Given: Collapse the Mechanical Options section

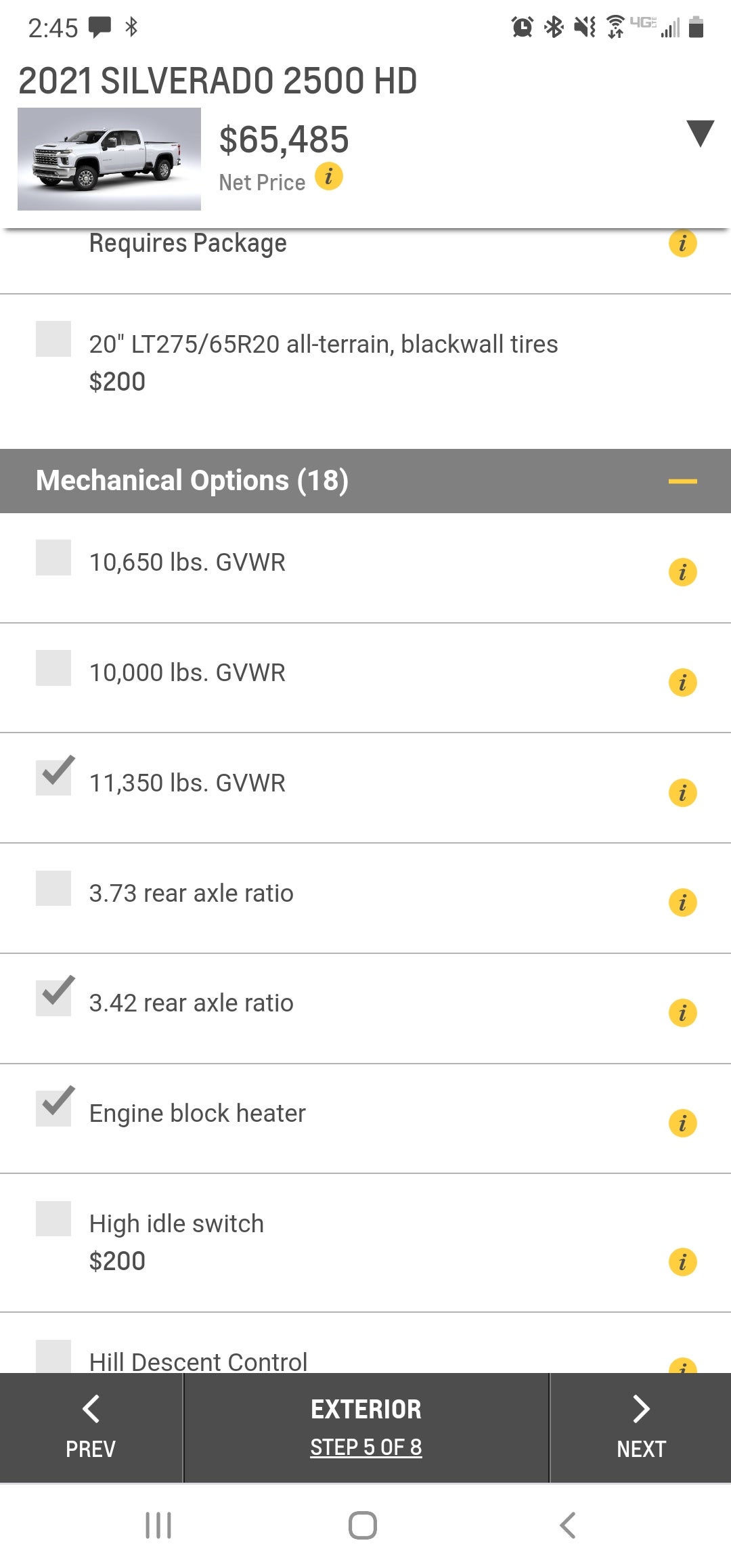Looking at the screenshot, I should 682,481.
